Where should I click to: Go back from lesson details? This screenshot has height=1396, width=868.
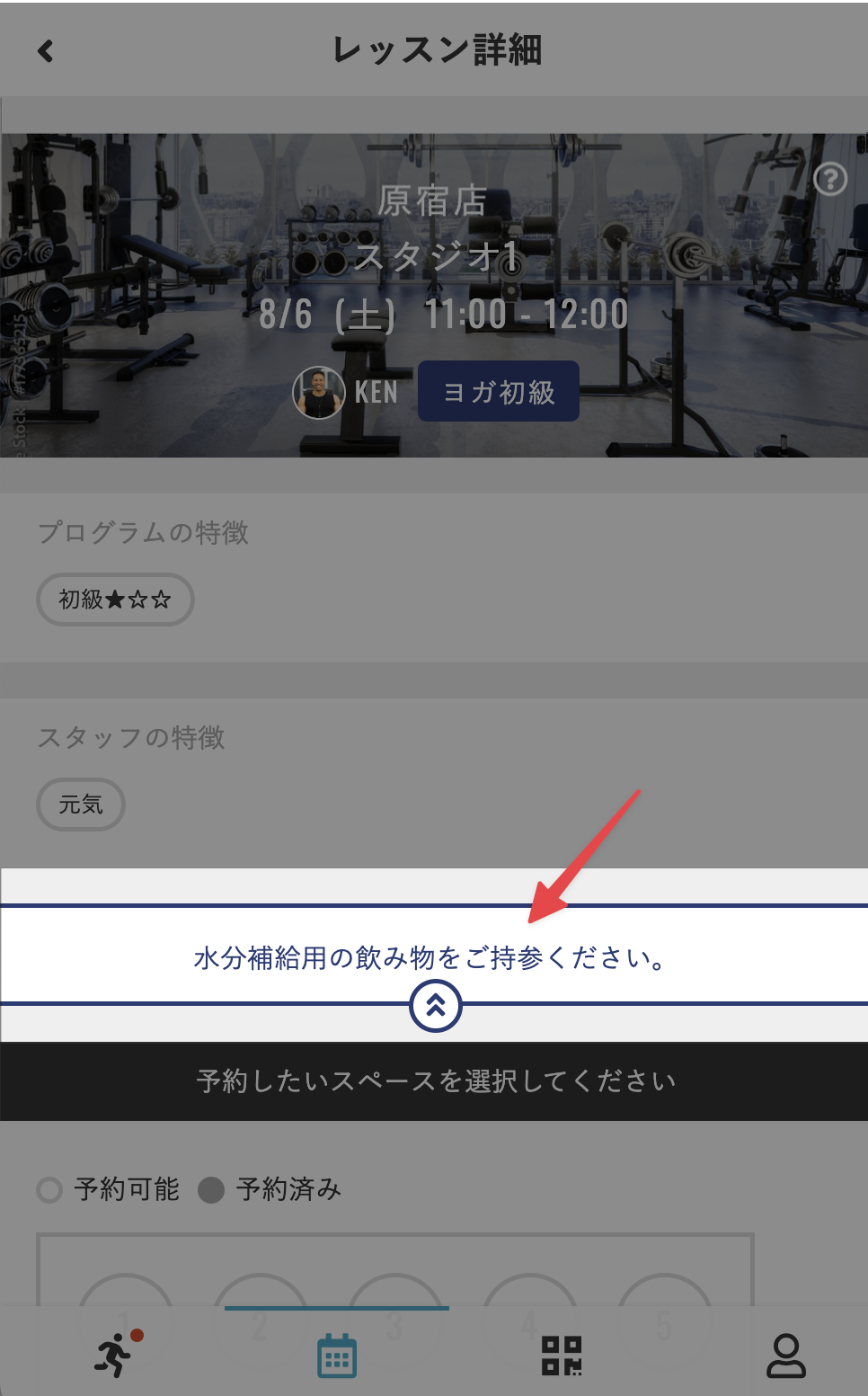(46, 50)
